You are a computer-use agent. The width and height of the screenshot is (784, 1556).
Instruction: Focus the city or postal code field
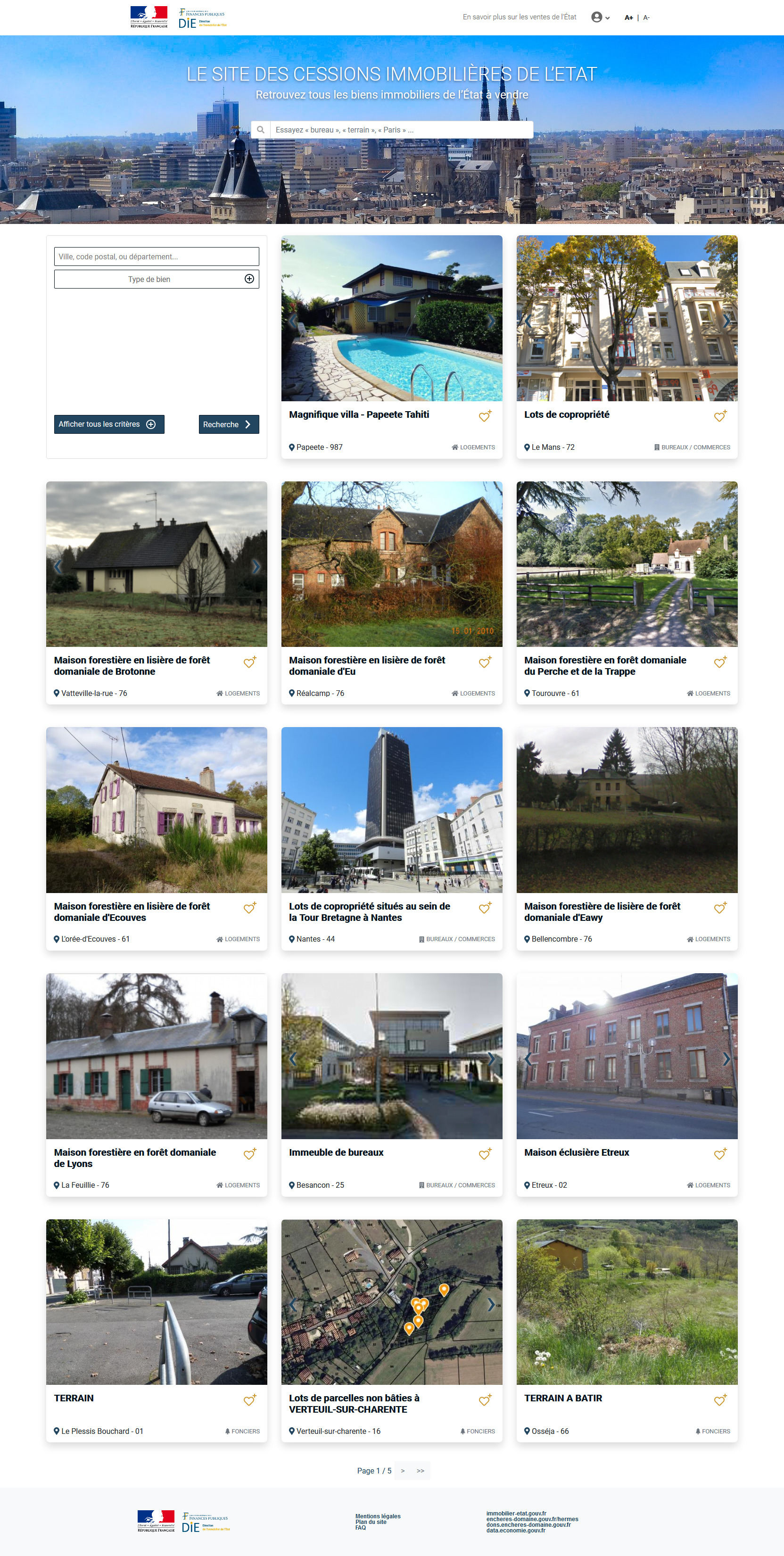157,257
